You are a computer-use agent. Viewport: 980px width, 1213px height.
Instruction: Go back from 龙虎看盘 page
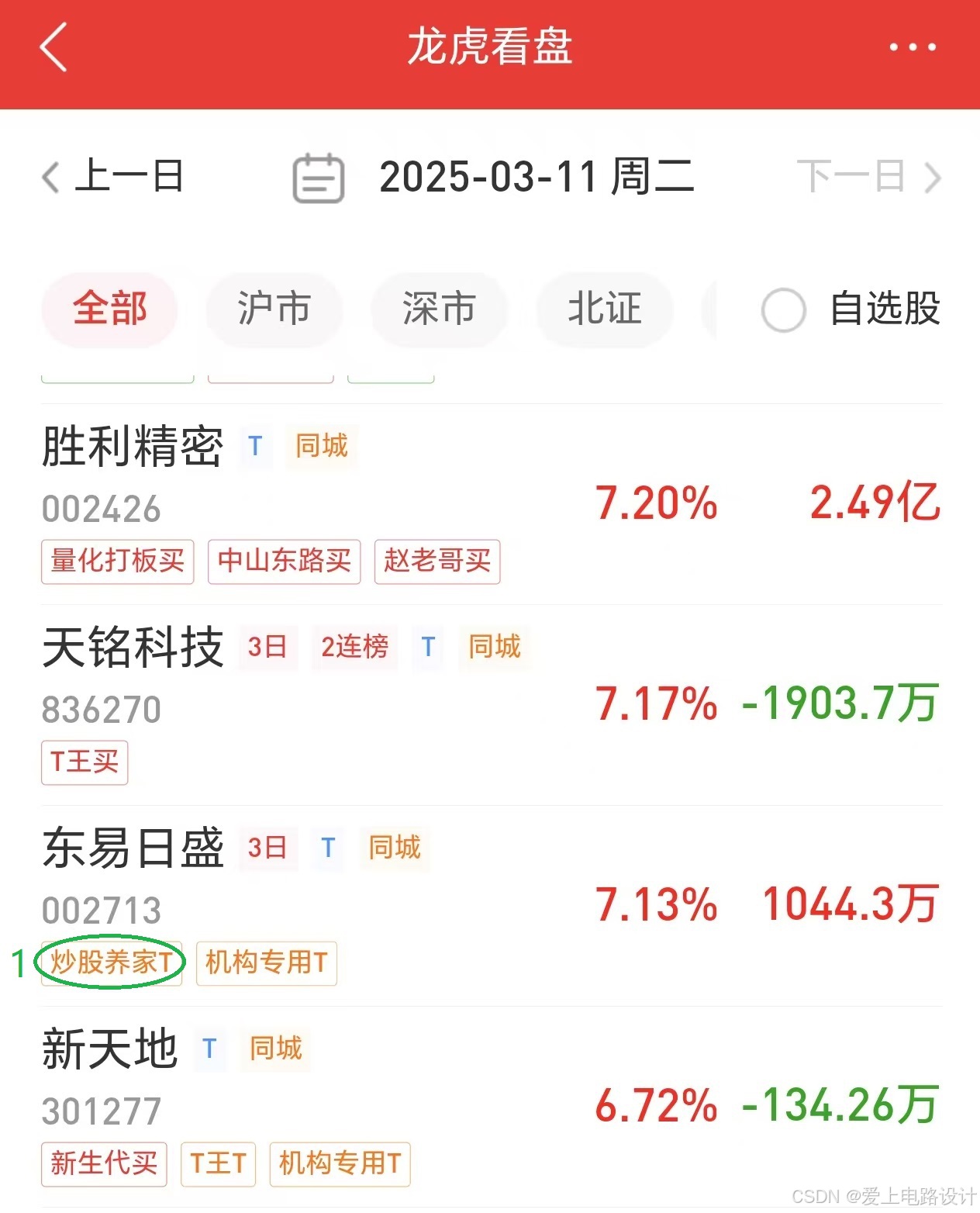click(x=53, y=47)
